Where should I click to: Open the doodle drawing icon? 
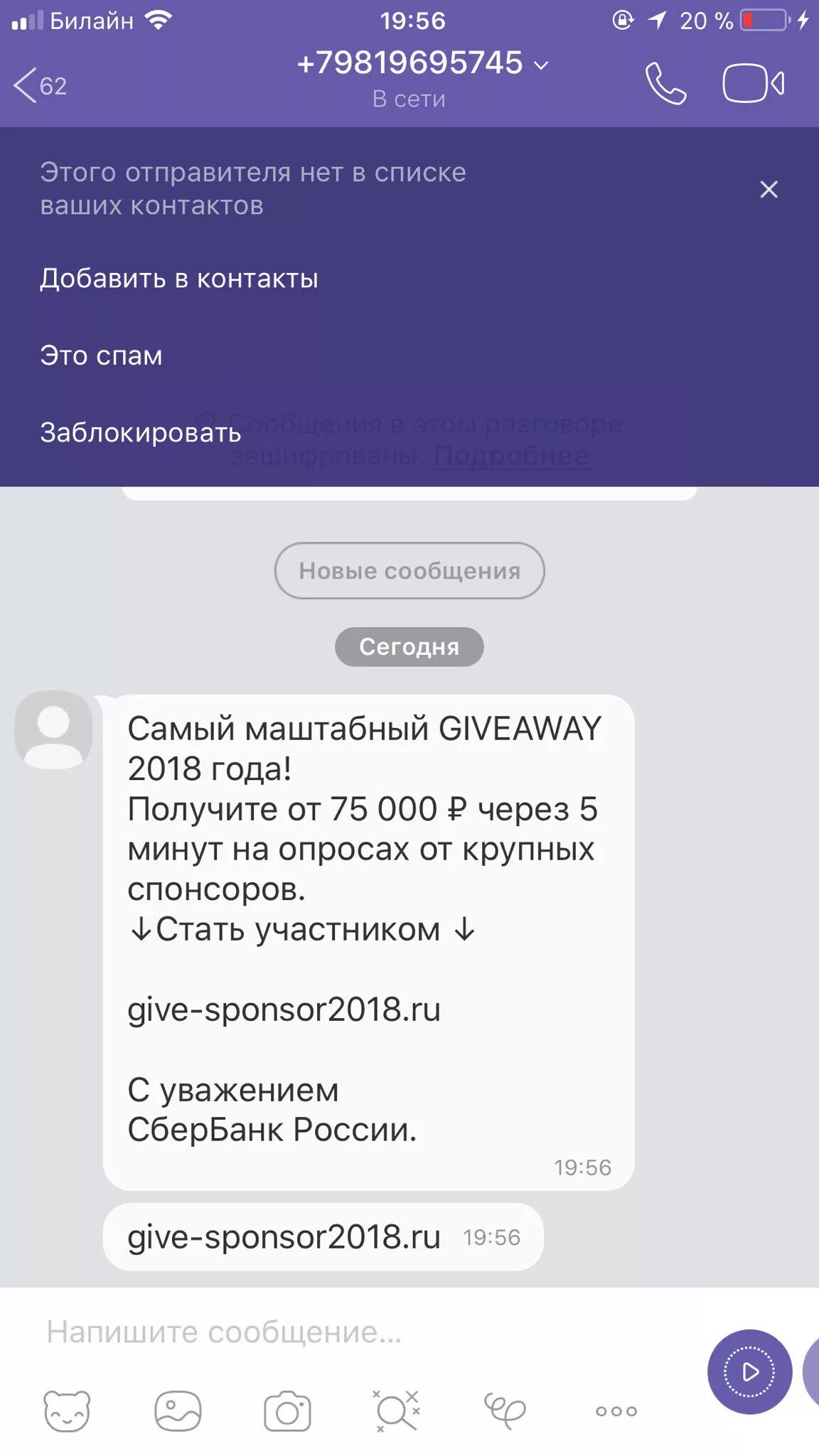pos(505,1410)
